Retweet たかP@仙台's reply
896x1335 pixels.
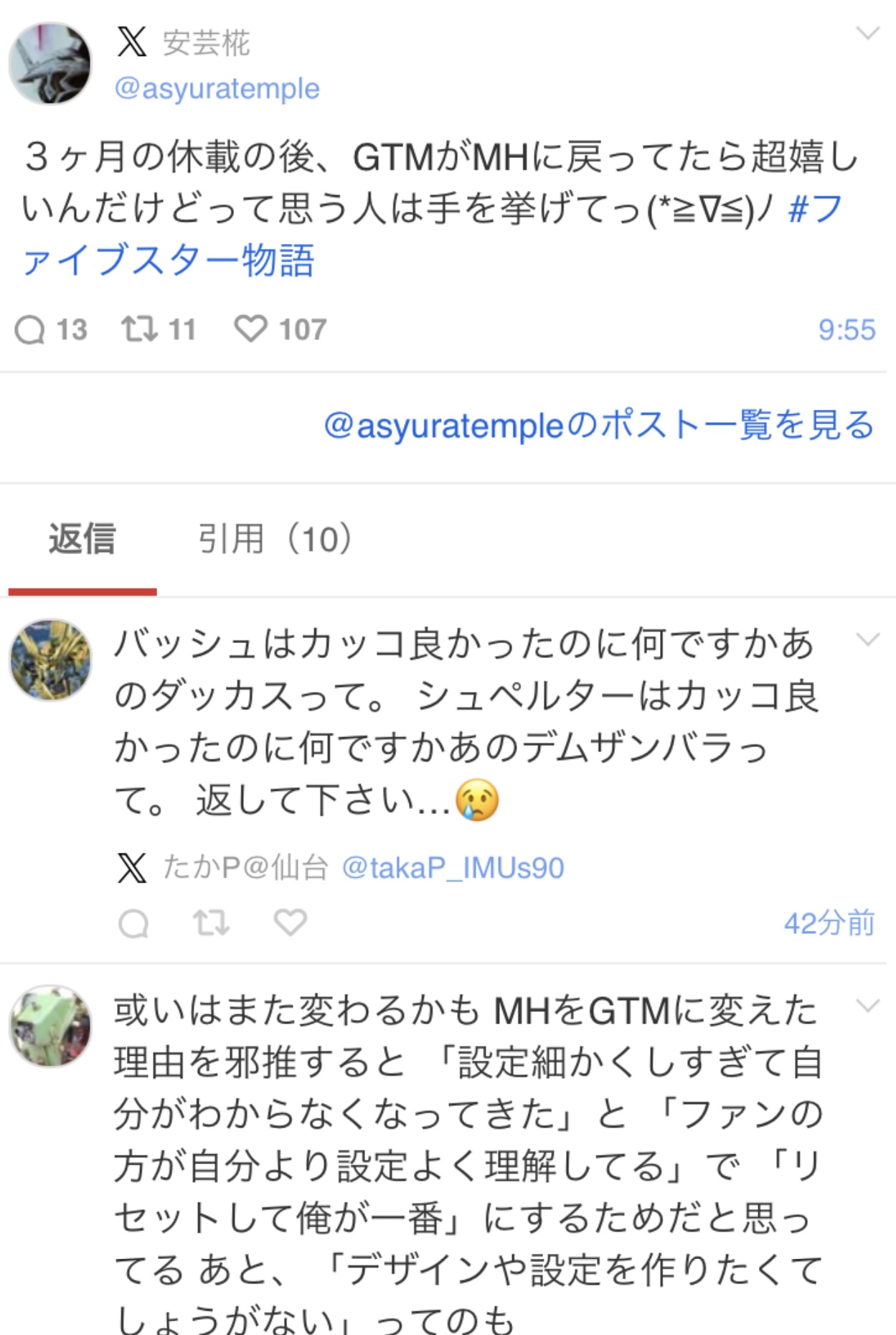[212, 923]
